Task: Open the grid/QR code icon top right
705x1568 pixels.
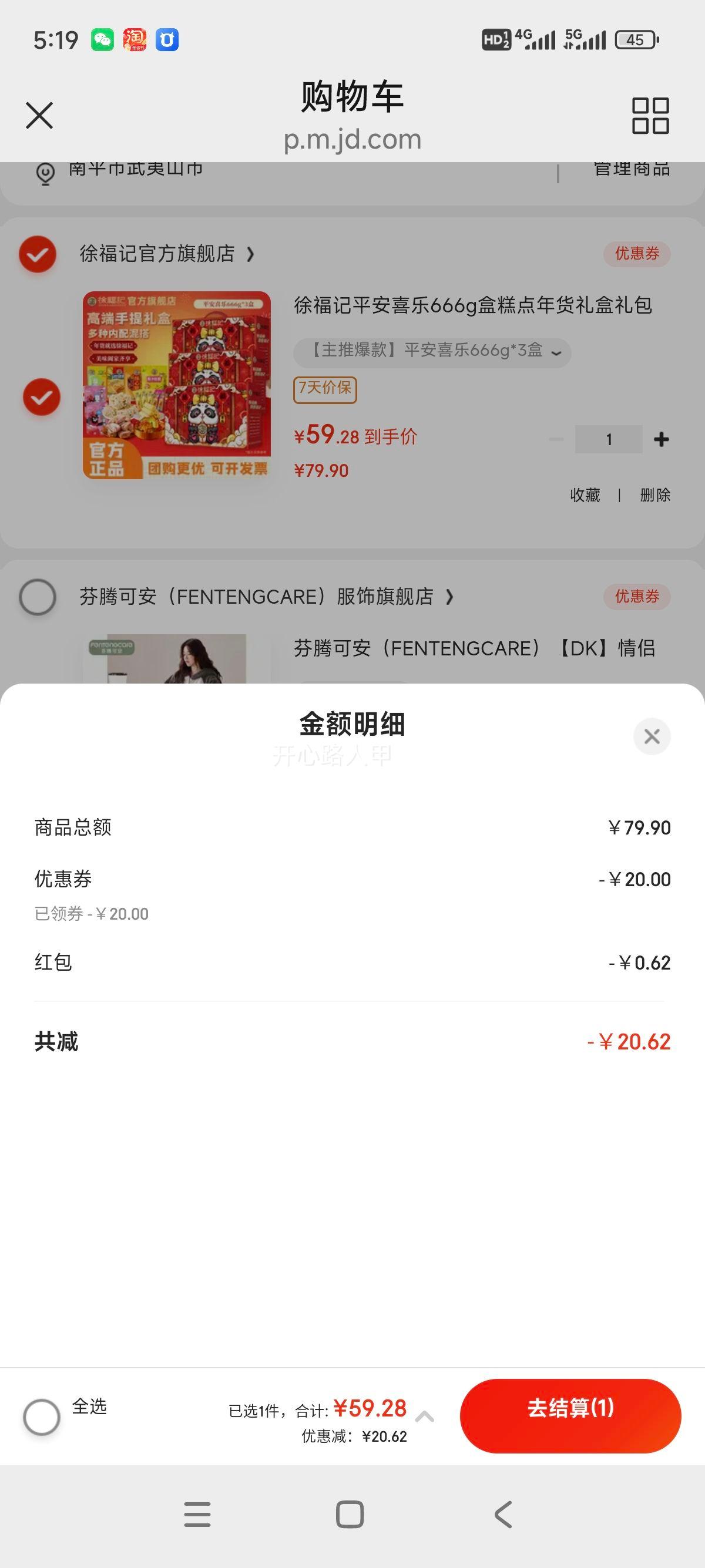Action: click(x=650, y=116)
